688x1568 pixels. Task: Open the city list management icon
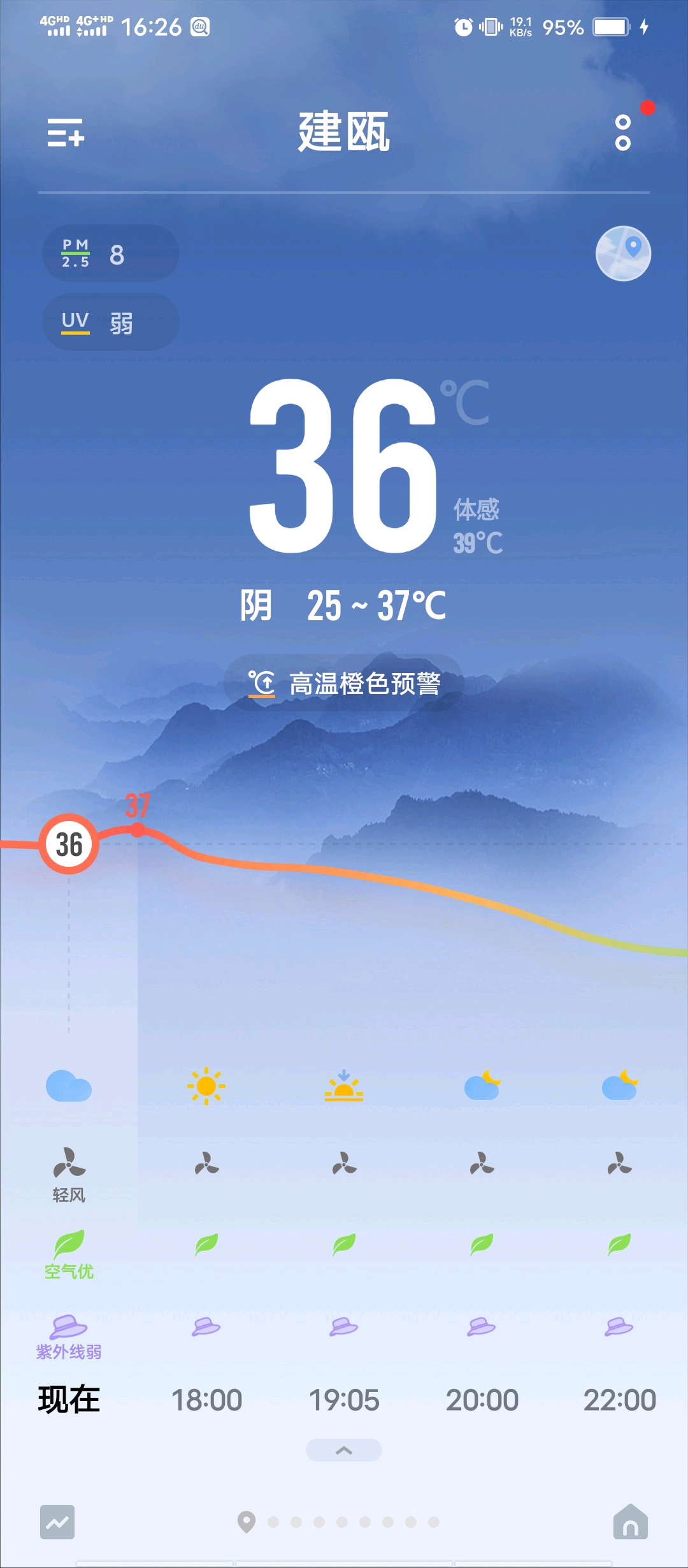pos(66,133)
